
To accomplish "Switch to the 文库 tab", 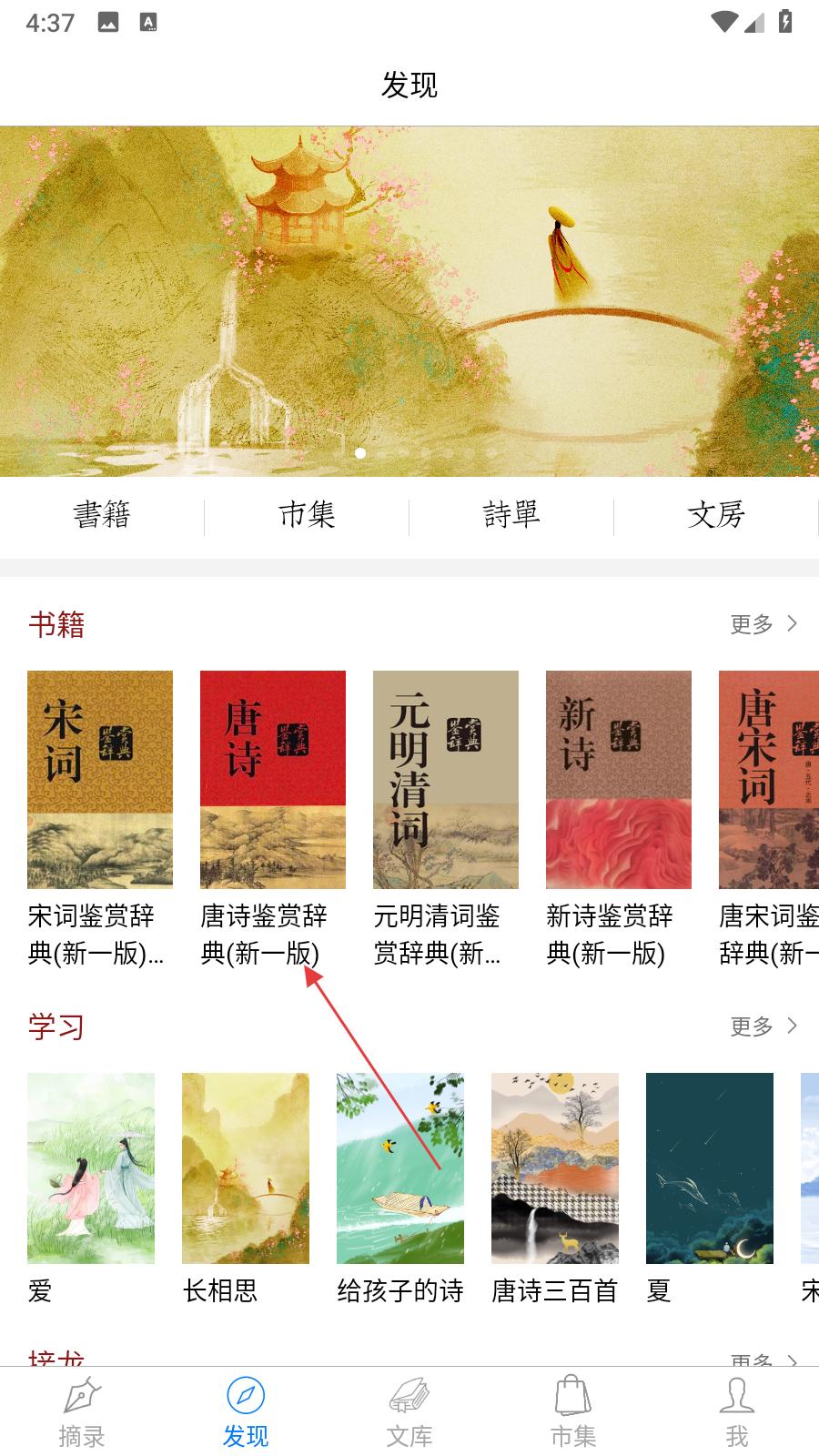I will point(409,1411).
